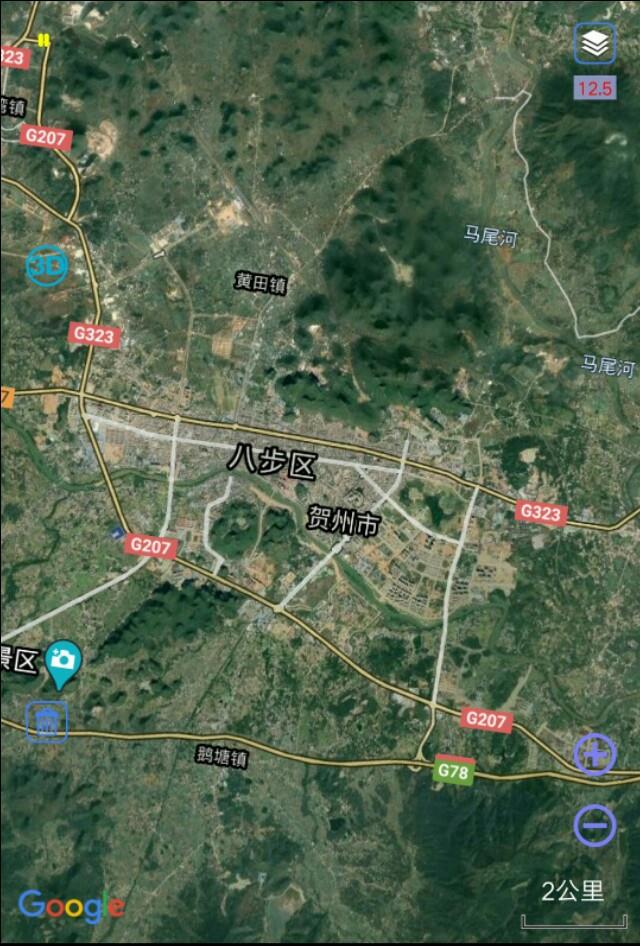
Task: Open the map layers selector
Action: pyautogui.click(x=594, y=45)
